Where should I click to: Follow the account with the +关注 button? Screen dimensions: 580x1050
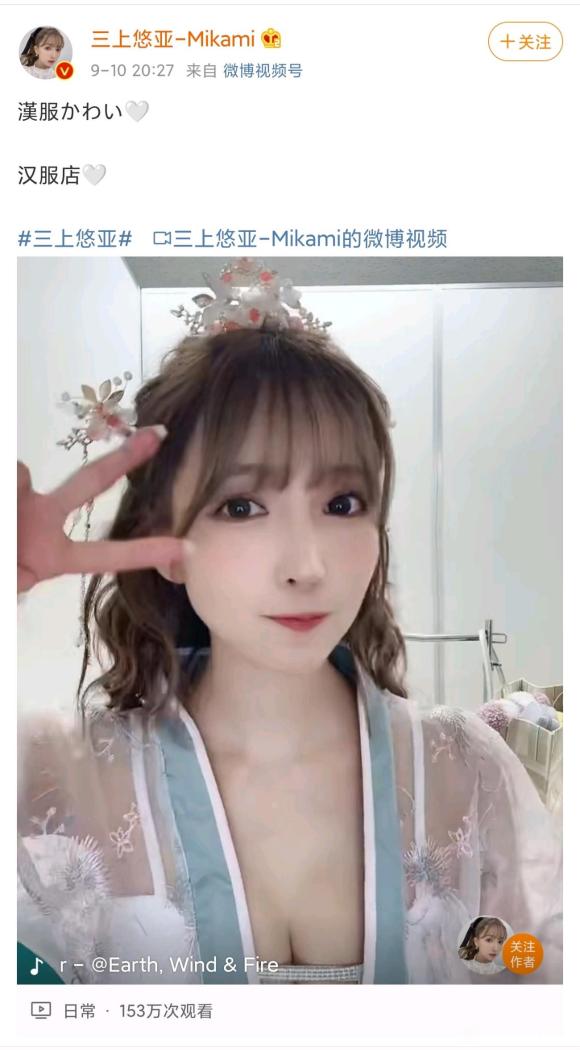[525, 42]
